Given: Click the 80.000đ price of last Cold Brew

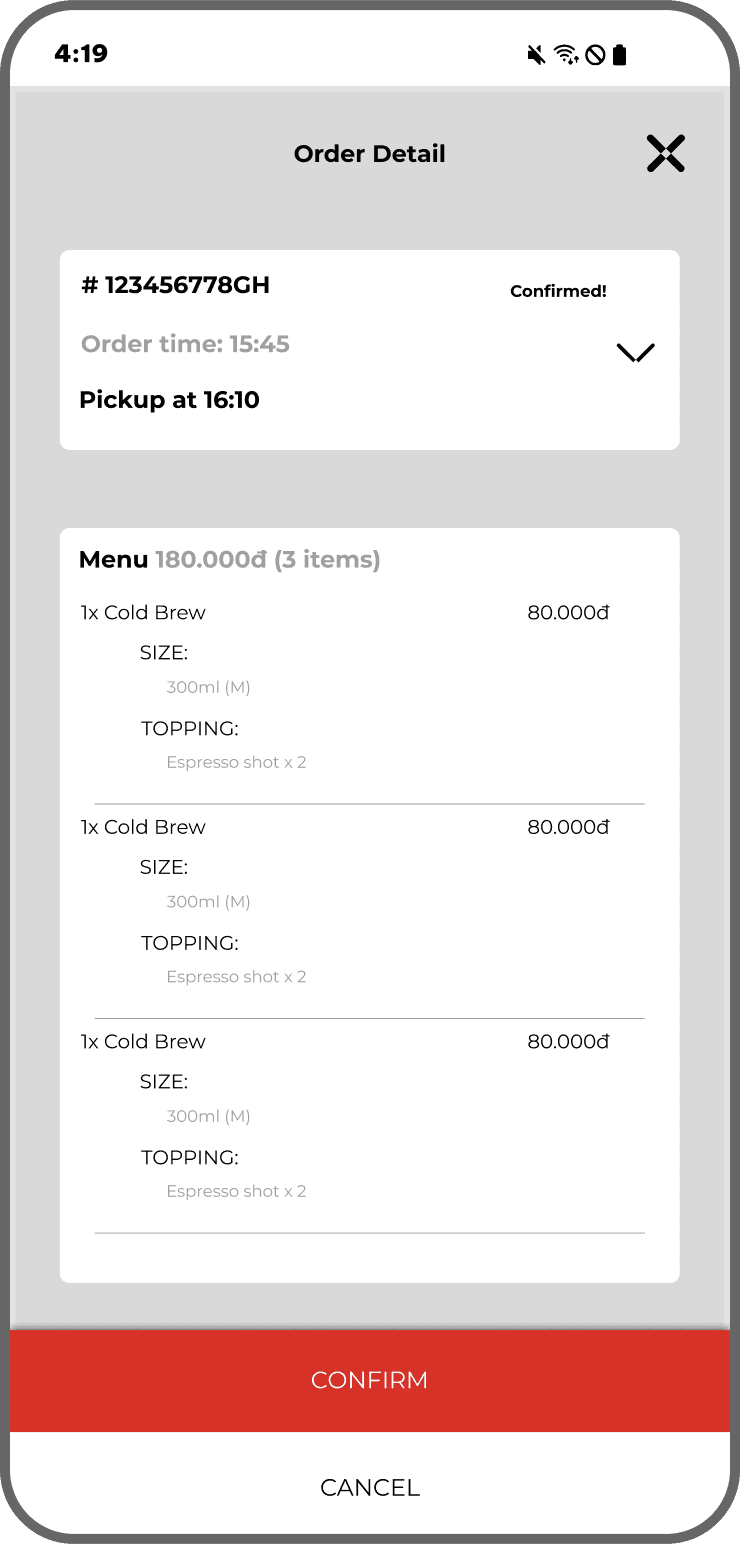Looking at the screenshot, I should pyautogui.click(x=568, y=1041).
